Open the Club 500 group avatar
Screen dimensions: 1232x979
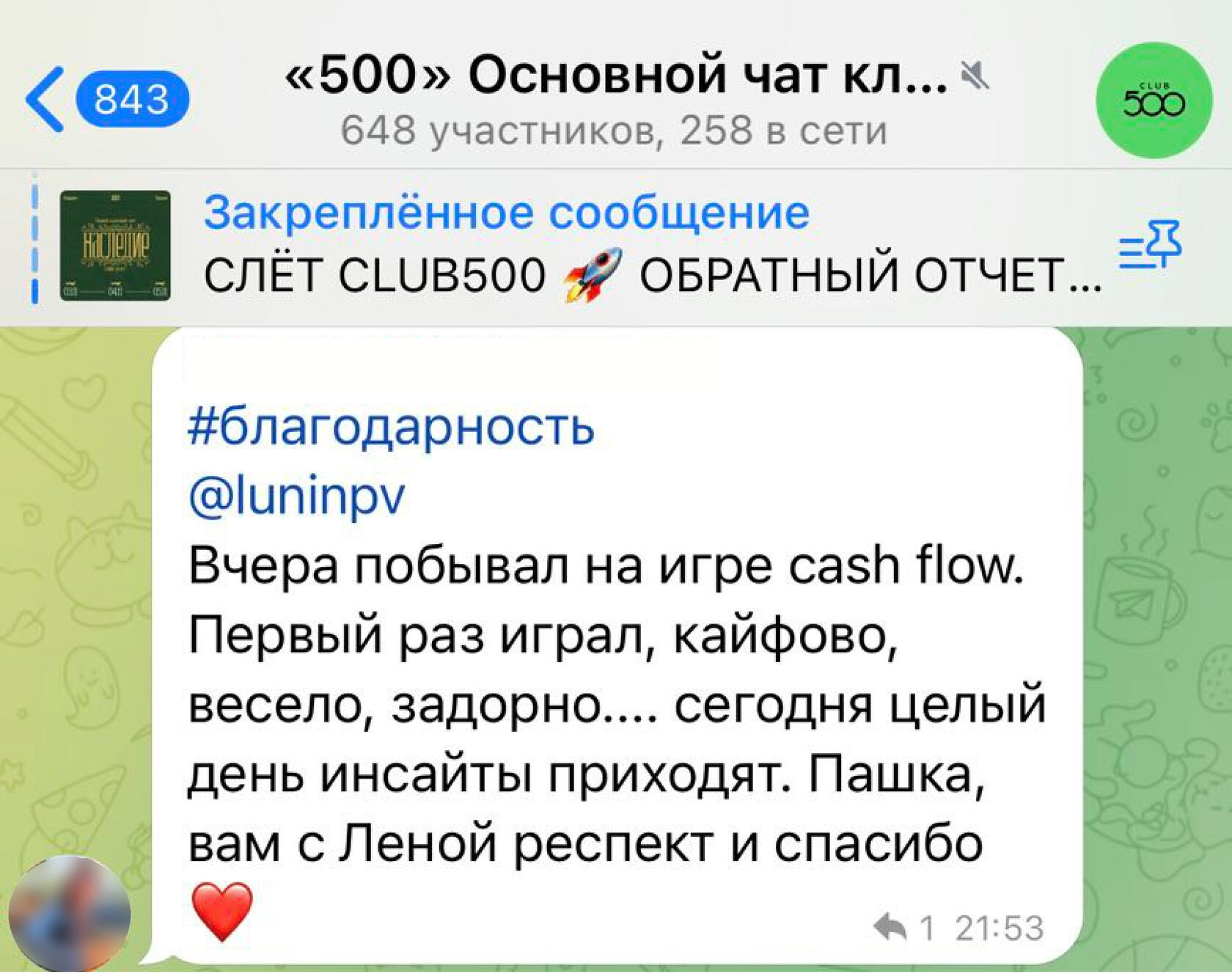tap(1153, 100)
